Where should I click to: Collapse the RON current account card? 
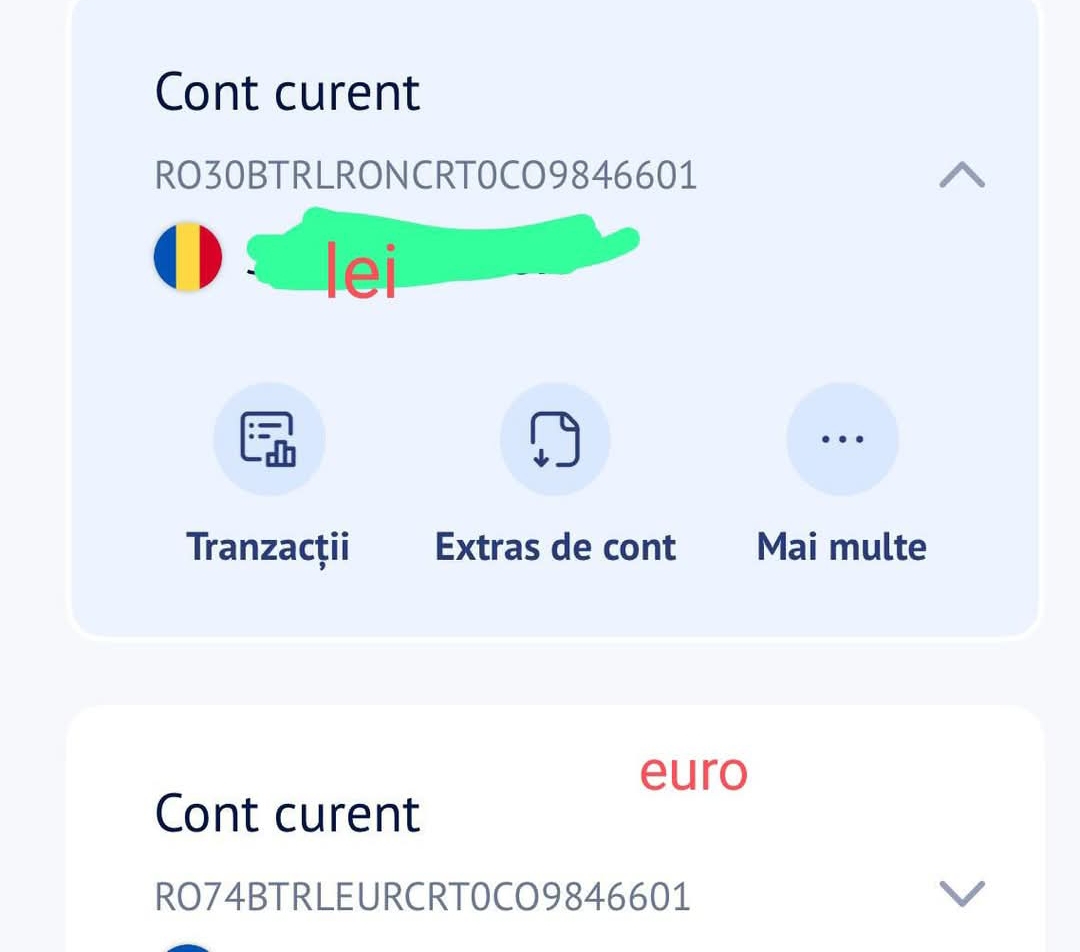(962, 175)
